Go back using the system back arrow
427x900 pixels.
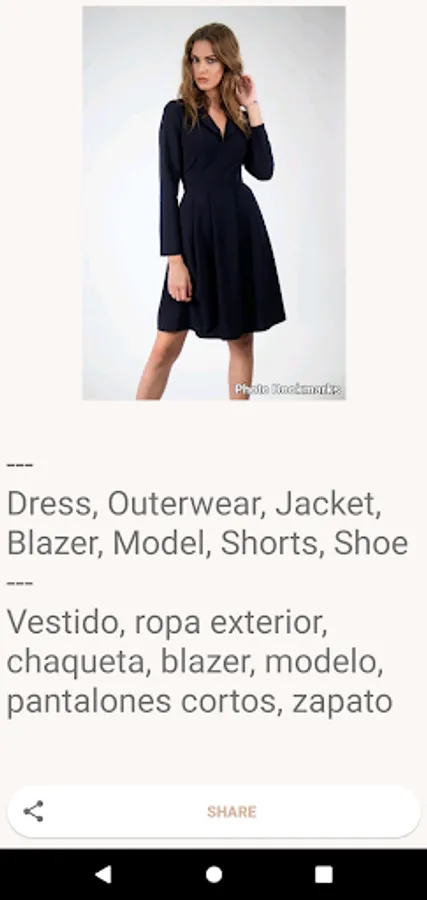click(x=103, y=874)
